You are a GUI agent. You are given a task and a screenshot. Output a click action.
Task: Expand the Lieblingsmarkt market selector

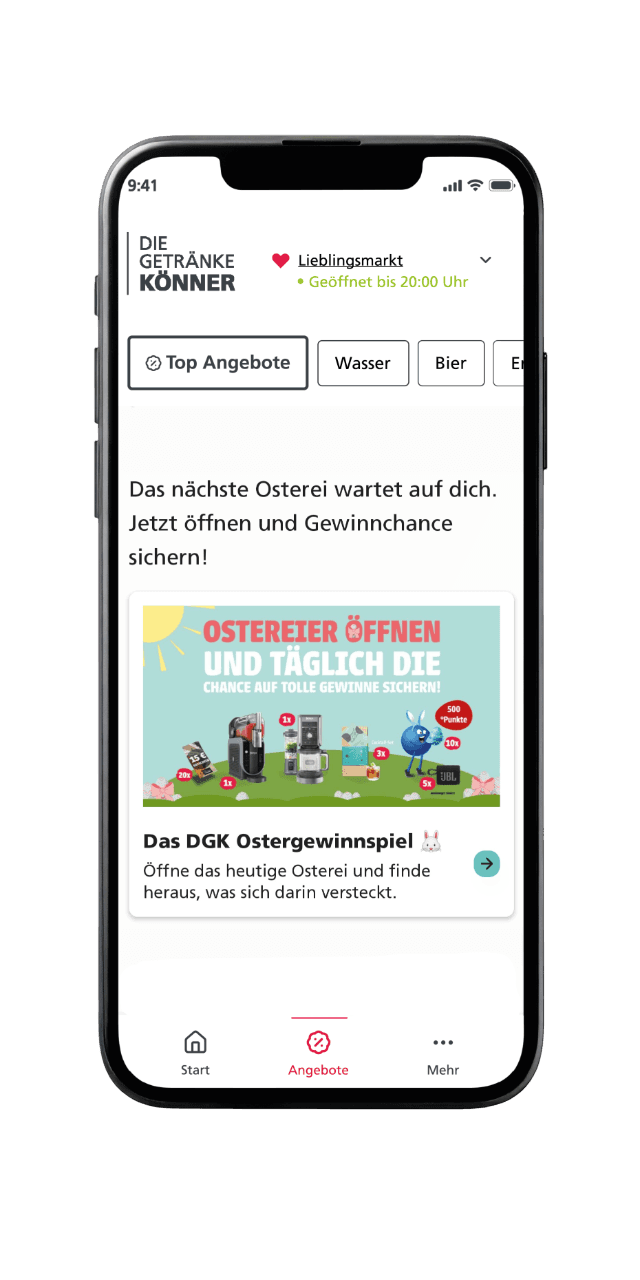click(486, 260)
